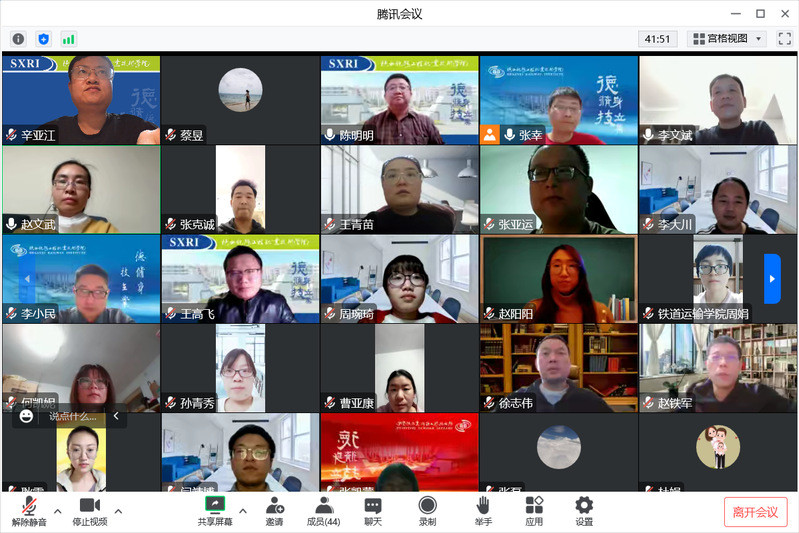Open meeting settings (设置)
799x533 pixels.
coord(584,510)
